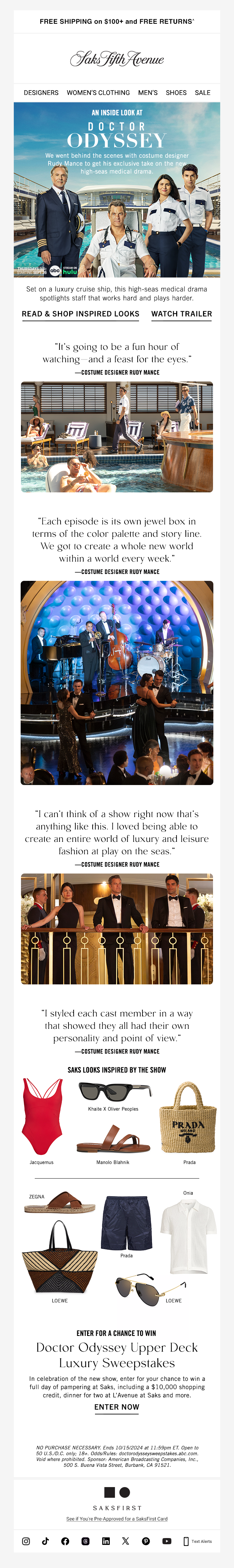Open Saks YouTube channel
The image size is (234, 1568).
click(x=167, y=1541)
